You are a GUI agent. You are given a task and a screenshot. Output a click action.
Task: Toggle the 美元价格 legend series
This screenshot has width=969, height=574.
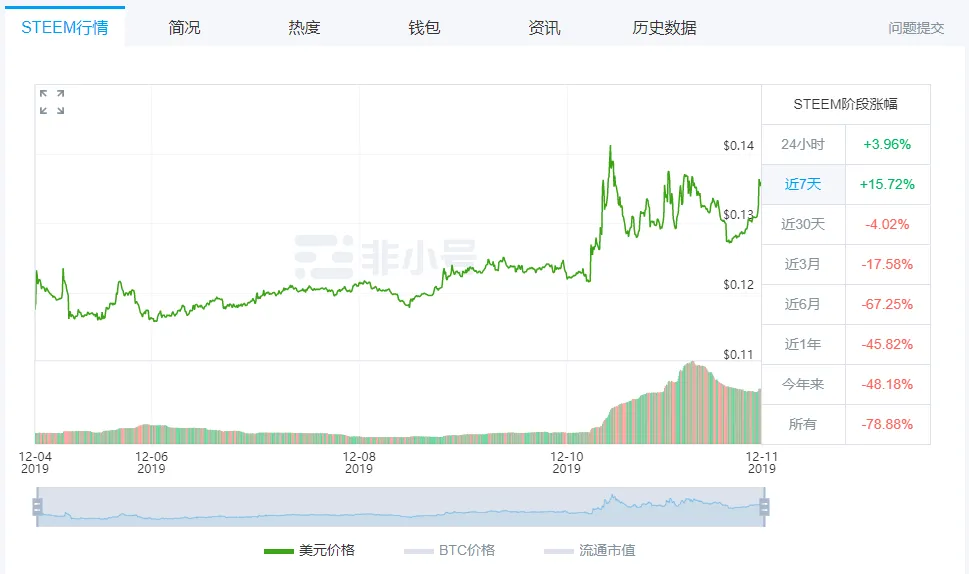(x=310, y=550)
